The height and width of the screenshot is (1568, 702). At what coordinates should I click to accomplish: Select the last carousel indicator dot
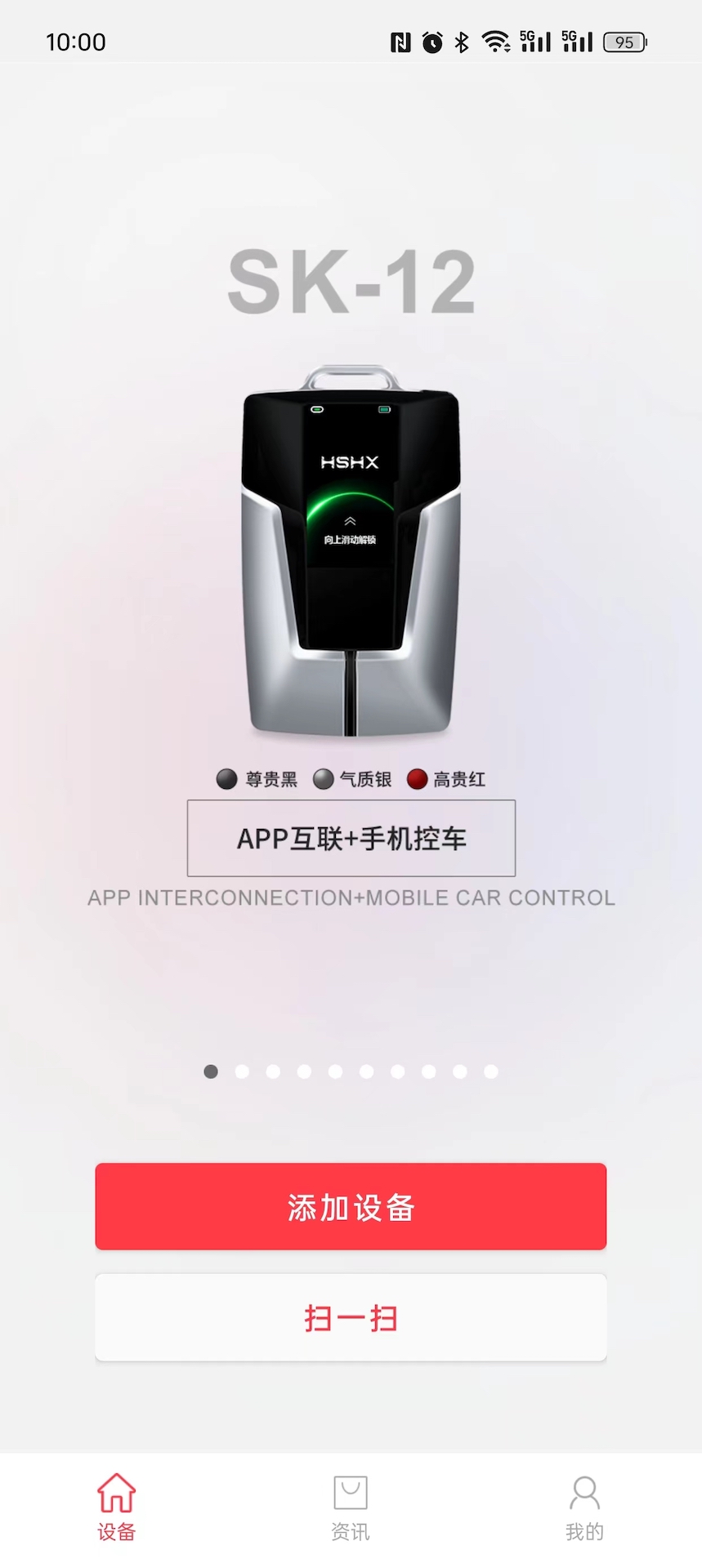(x=490, y=1071)
